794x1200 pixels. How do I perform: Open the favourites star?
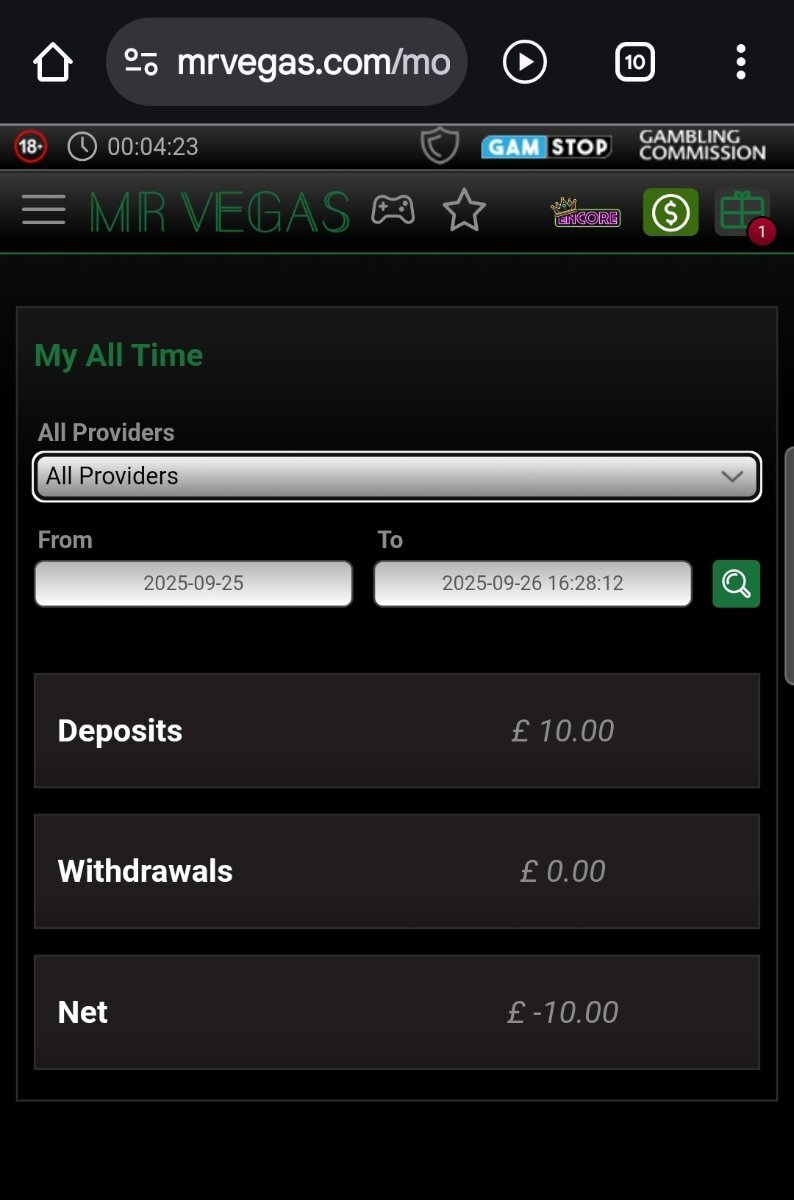click(x=463, y=211)
